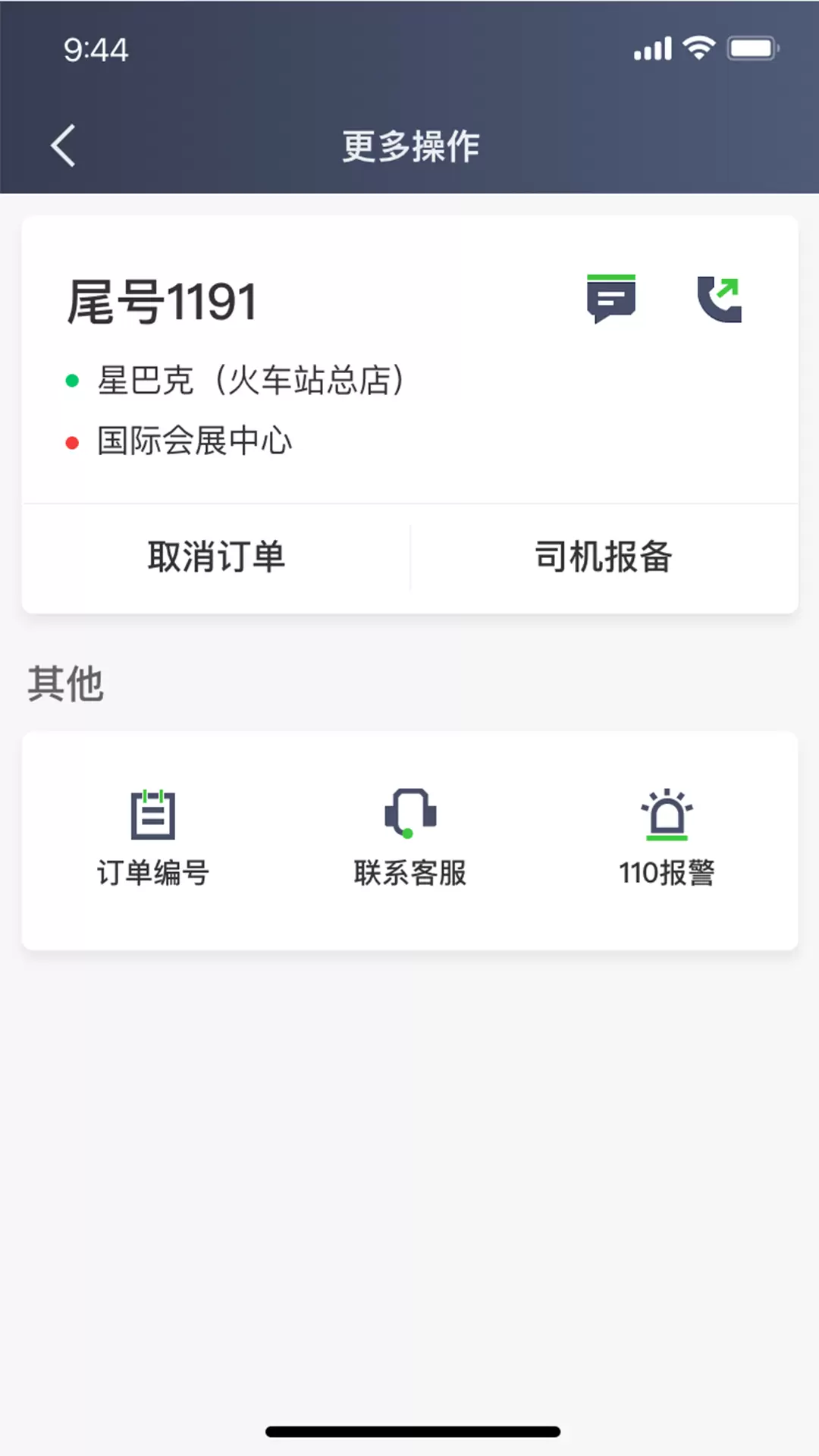The image size is (819, 1456).
Task: Go back from 更多操作 page
Action: [63, 146]
